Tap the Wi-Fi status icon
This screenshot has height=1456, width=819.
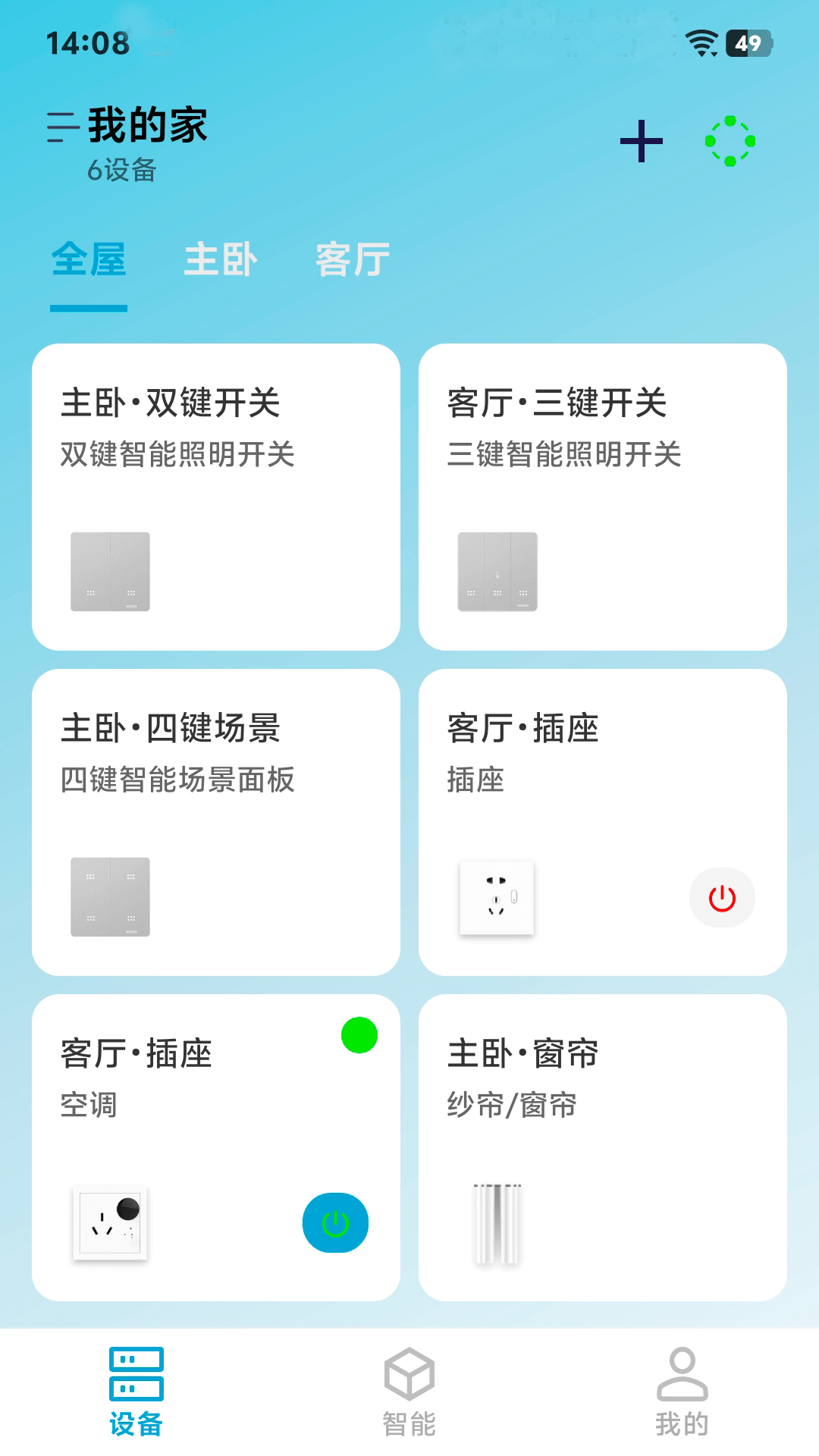point(702,44)
